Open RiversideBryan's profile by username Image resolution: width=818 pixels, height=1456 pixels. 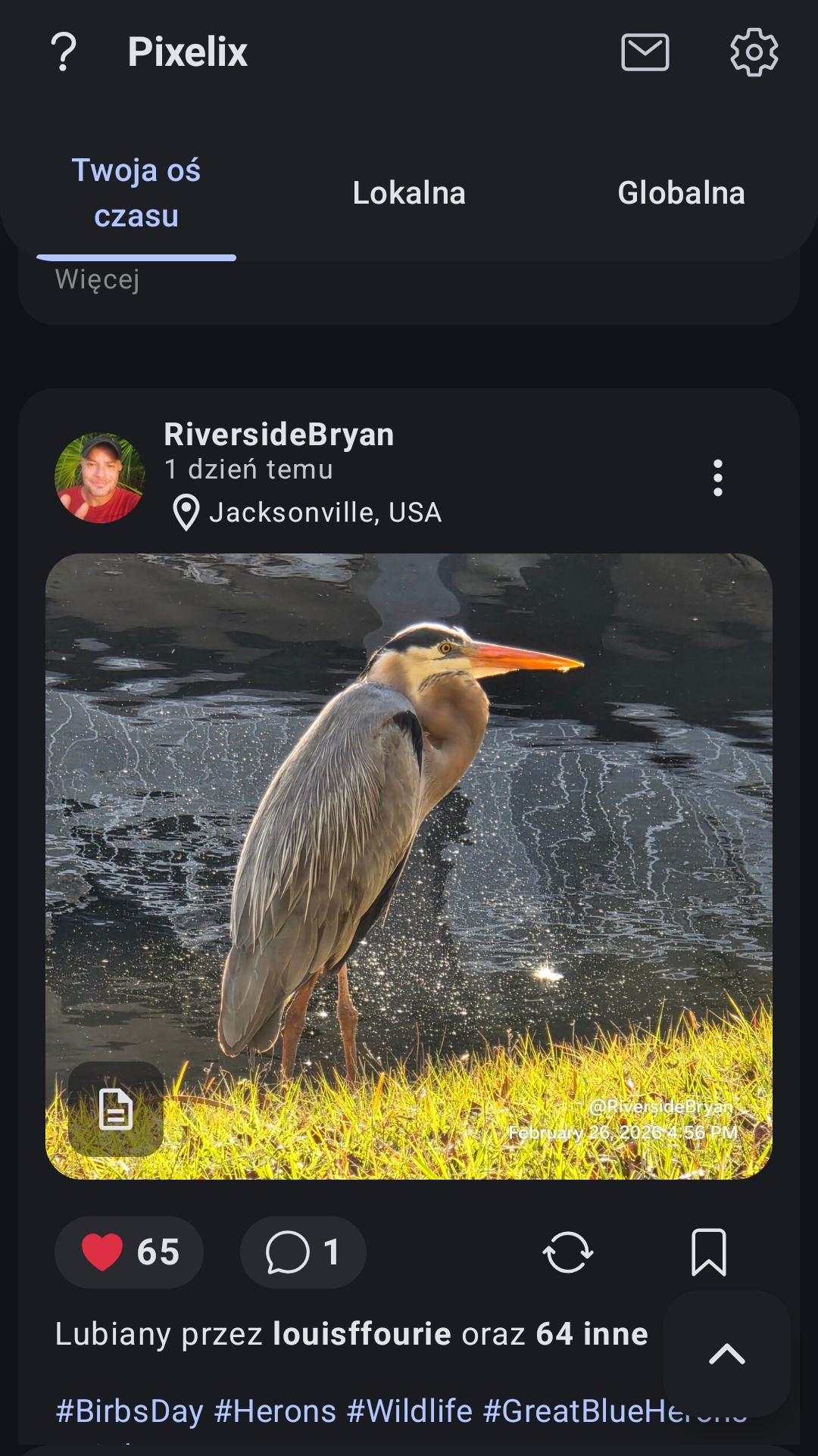click(279, 435)
